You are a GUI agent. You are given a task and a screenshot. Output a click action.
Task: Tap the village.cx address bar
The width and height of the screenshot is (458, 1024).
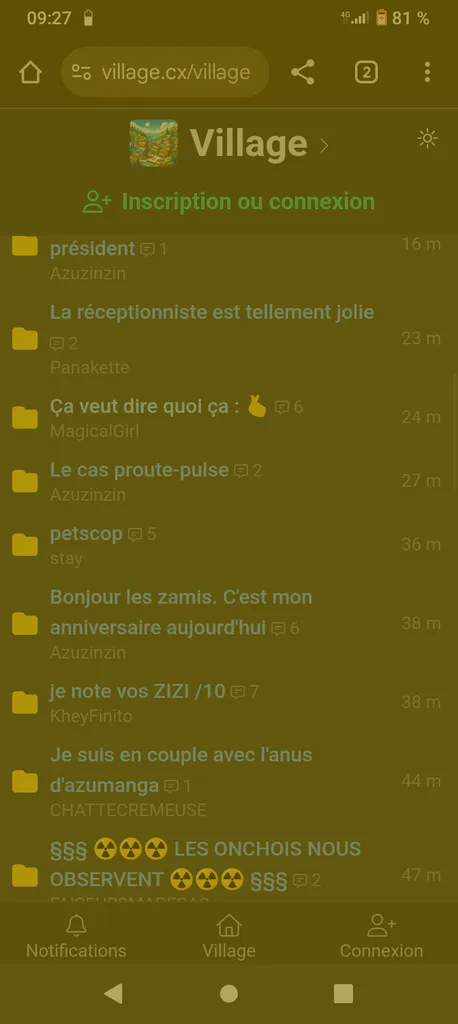coord(165,72)
